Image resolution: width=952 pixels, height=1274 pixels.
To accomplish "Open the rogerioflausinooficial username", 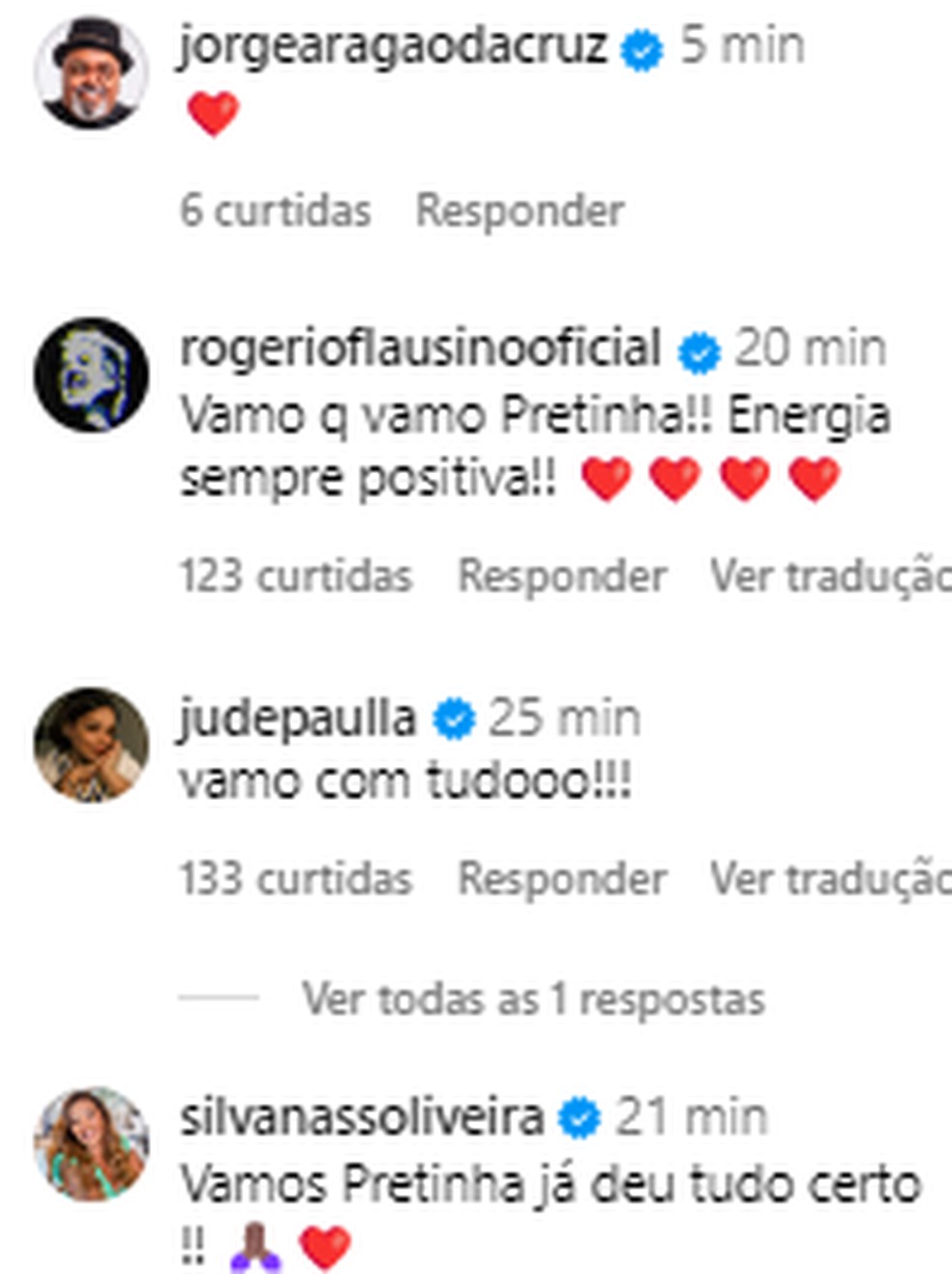I will tap(421, 348).
